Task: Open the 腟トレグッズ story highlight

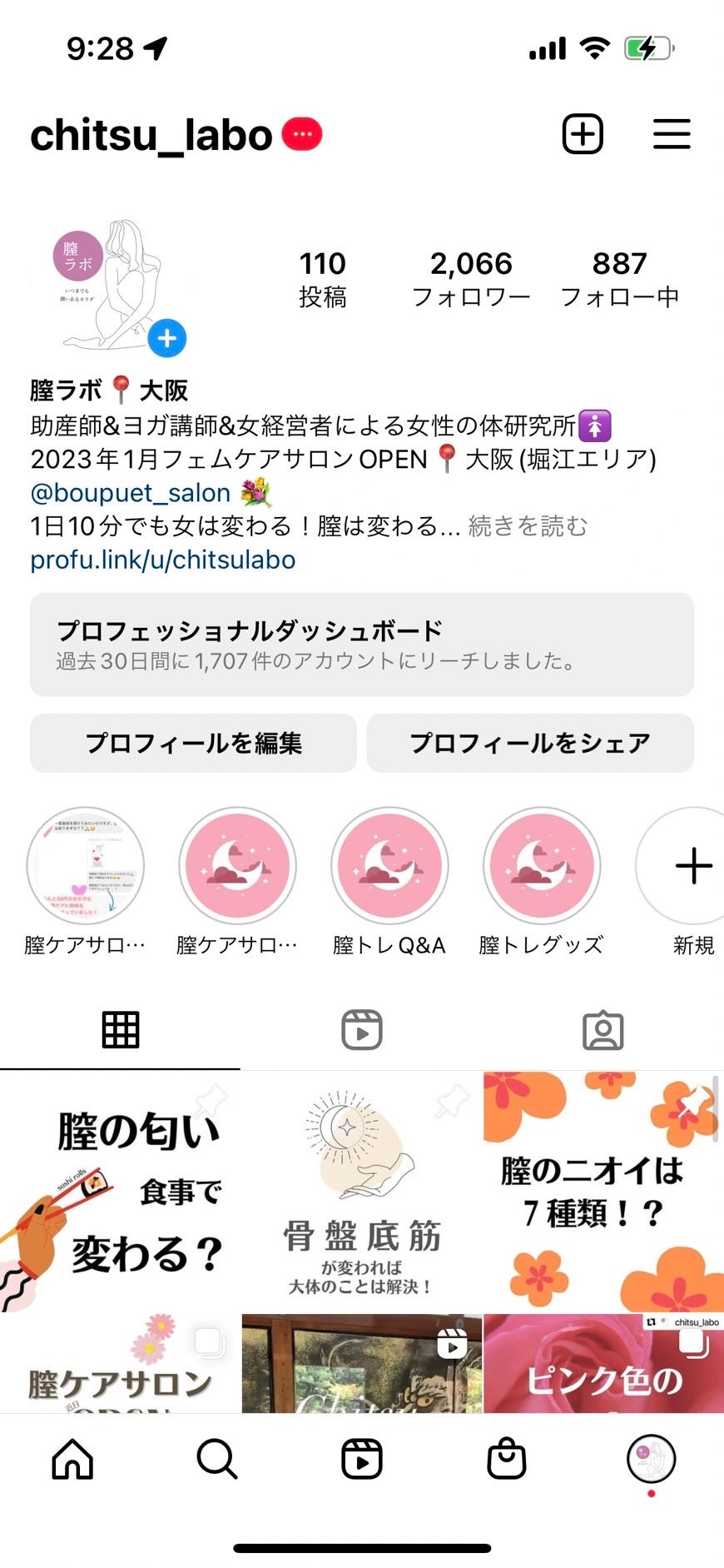Action: [x=541, y=866]
